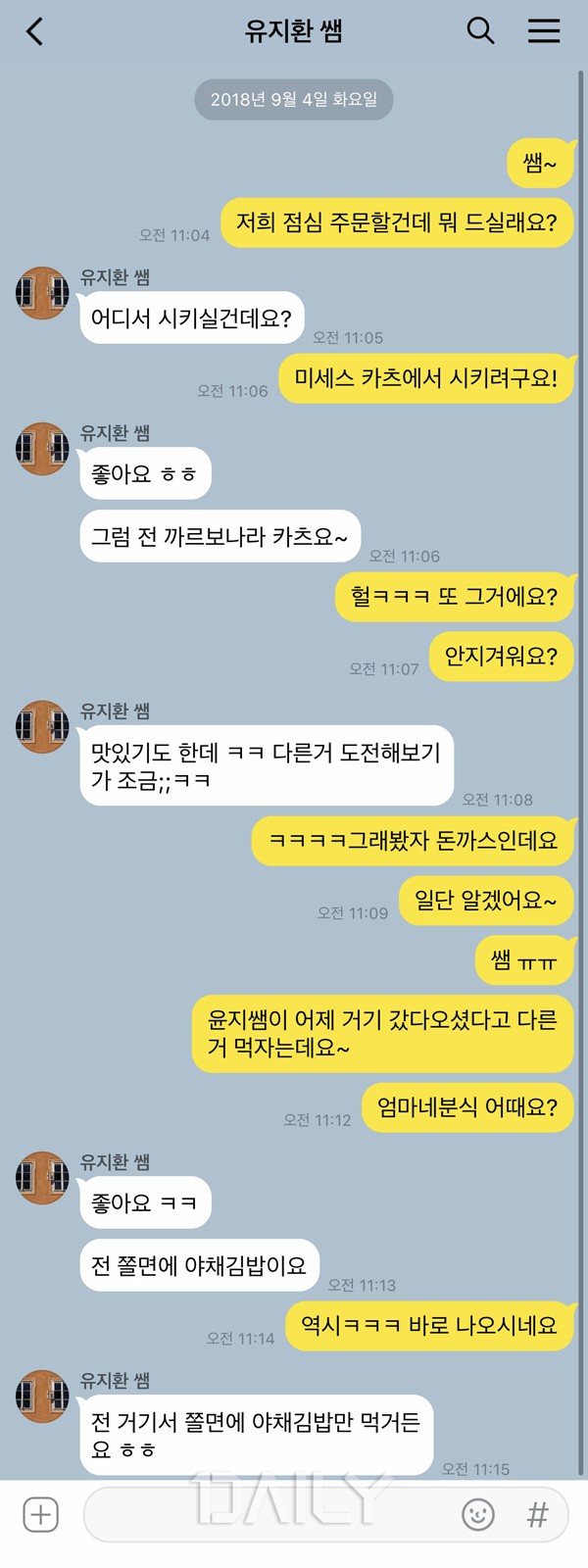This screenshot has width=588, height=1568.
Task: Tap the hashtag search button
Action: (537, 1515)
